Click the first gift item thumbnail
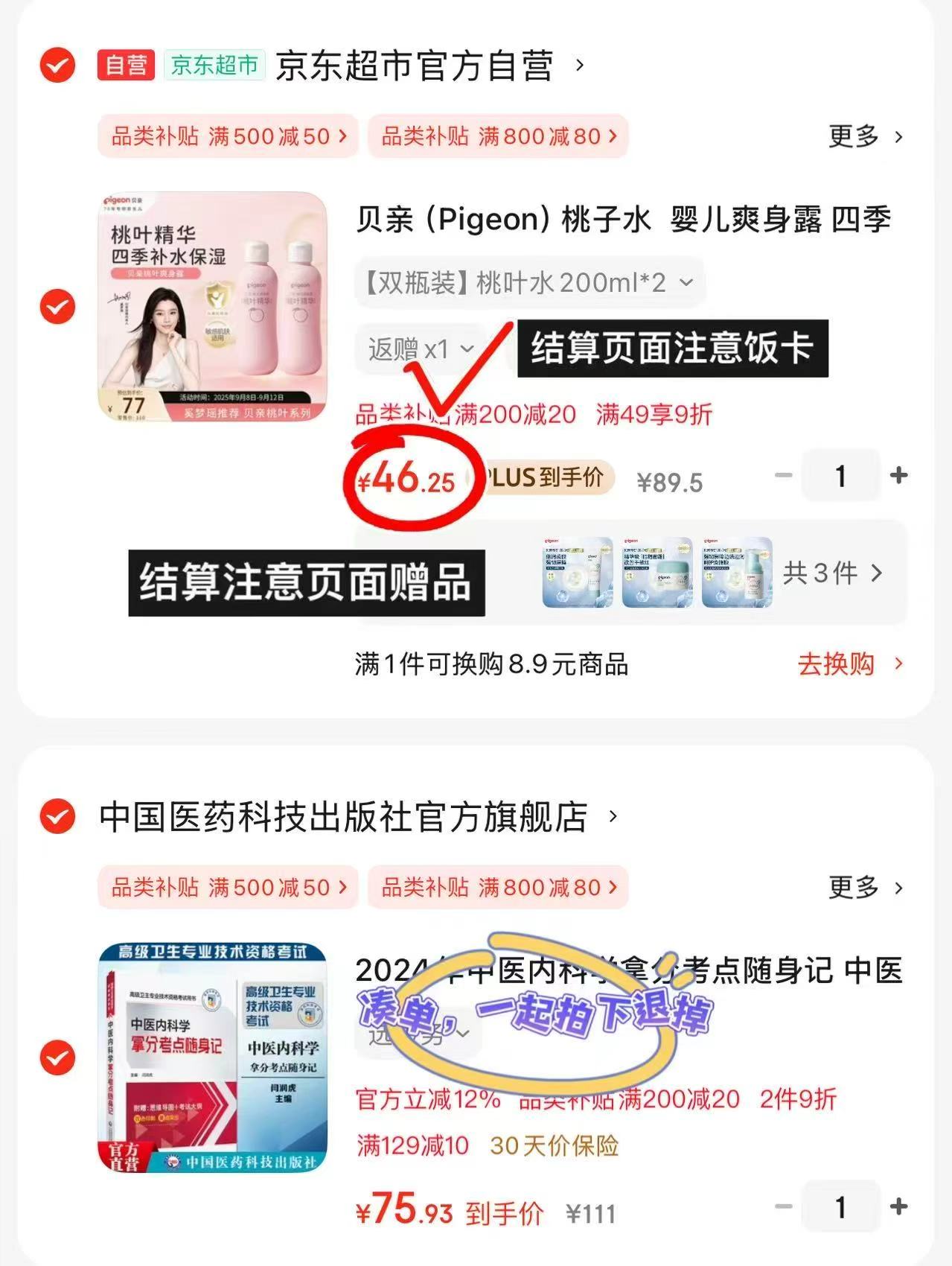Image resolution: width=952 pixels, height=1266 pixels. (x=576, y=573)
